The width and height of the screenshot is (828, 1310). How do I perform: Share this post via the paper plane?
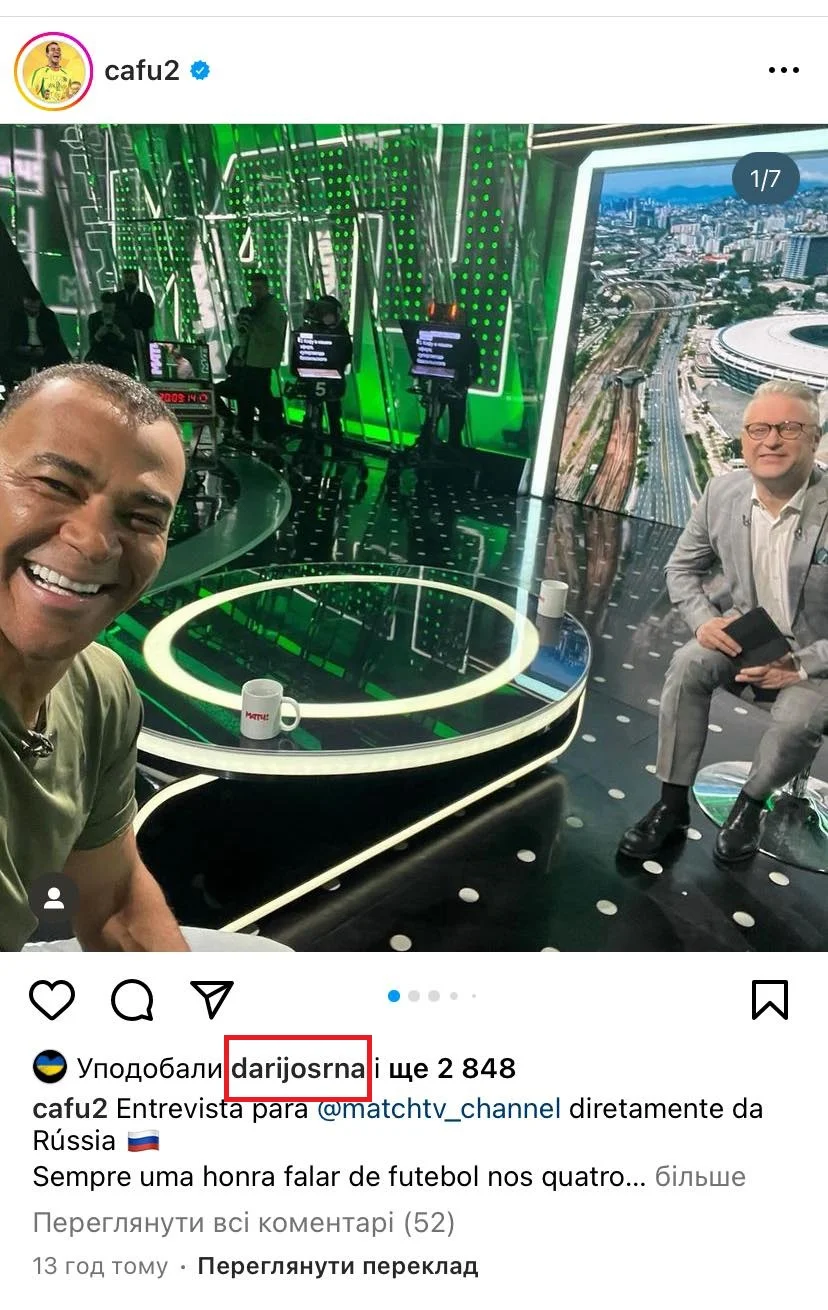[x=212, y=999]
